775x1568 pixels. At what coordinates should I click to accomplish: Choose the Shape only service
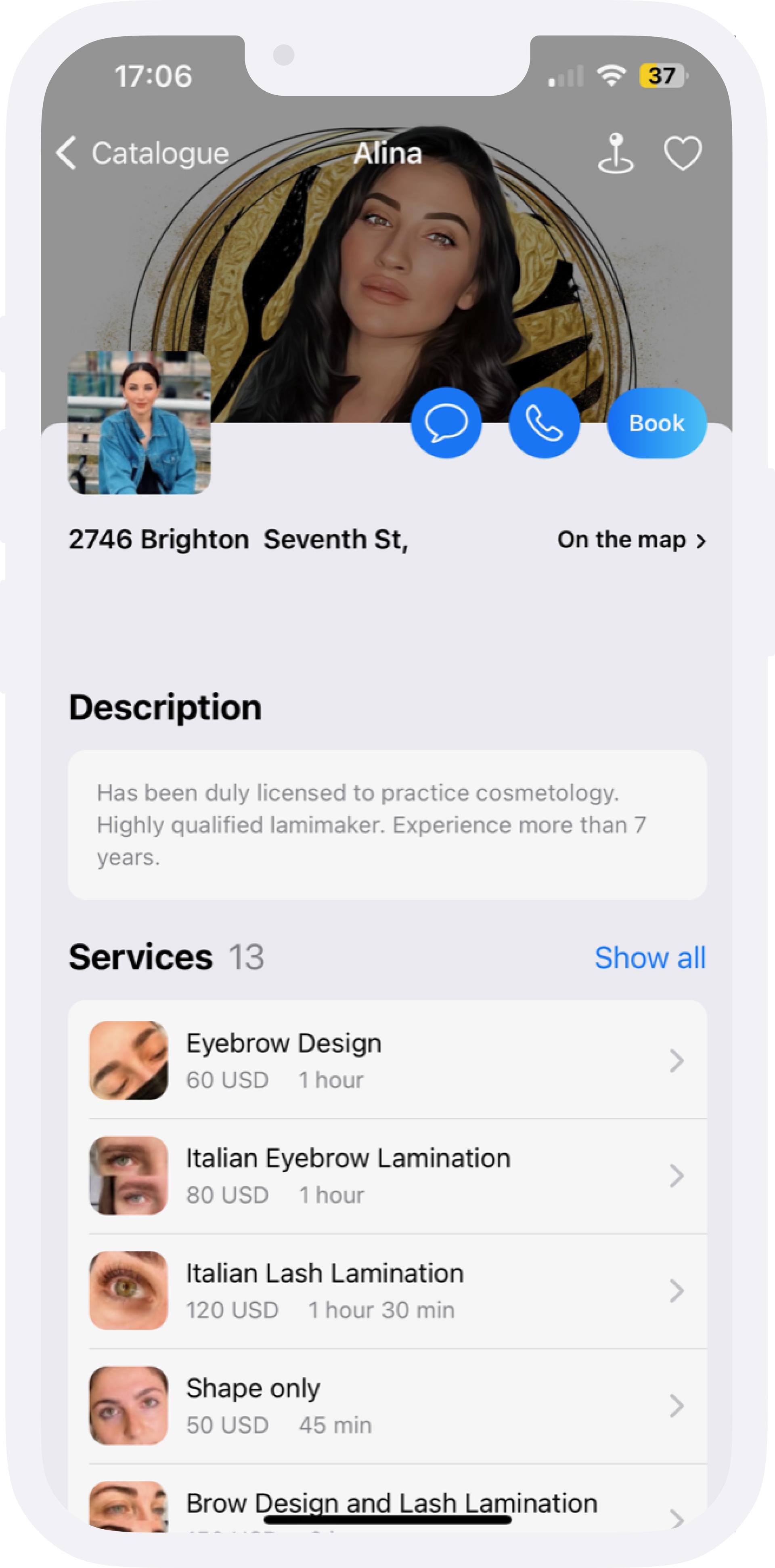pyautogui.click(x=387, y=1406)
